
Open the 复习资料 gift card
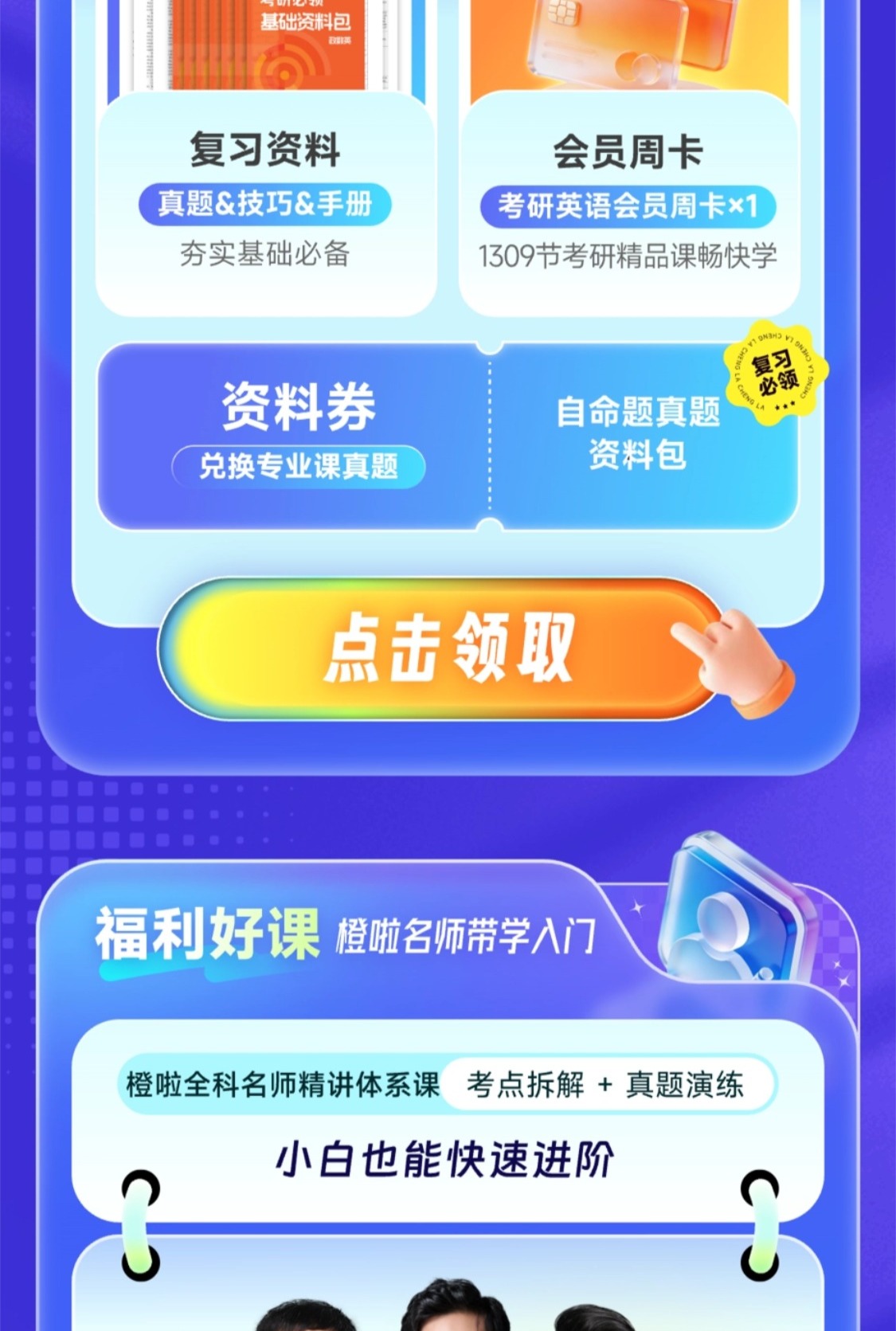click(265, 203)
